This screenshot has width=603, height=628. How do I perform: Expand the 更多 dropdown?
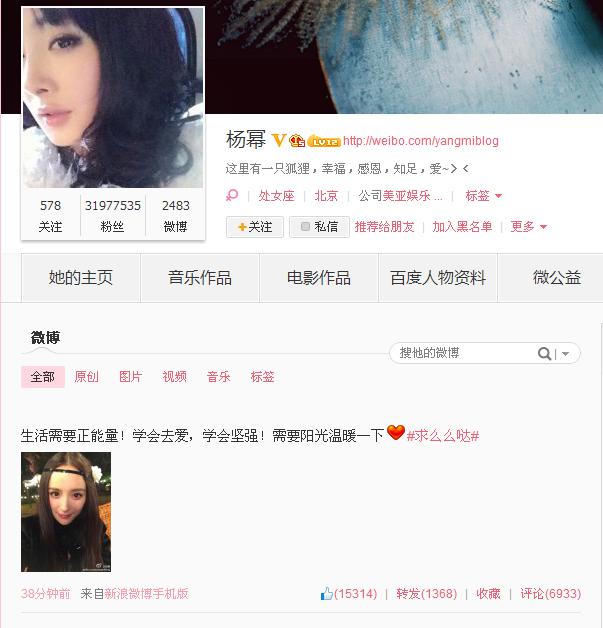tap(528, 227)
